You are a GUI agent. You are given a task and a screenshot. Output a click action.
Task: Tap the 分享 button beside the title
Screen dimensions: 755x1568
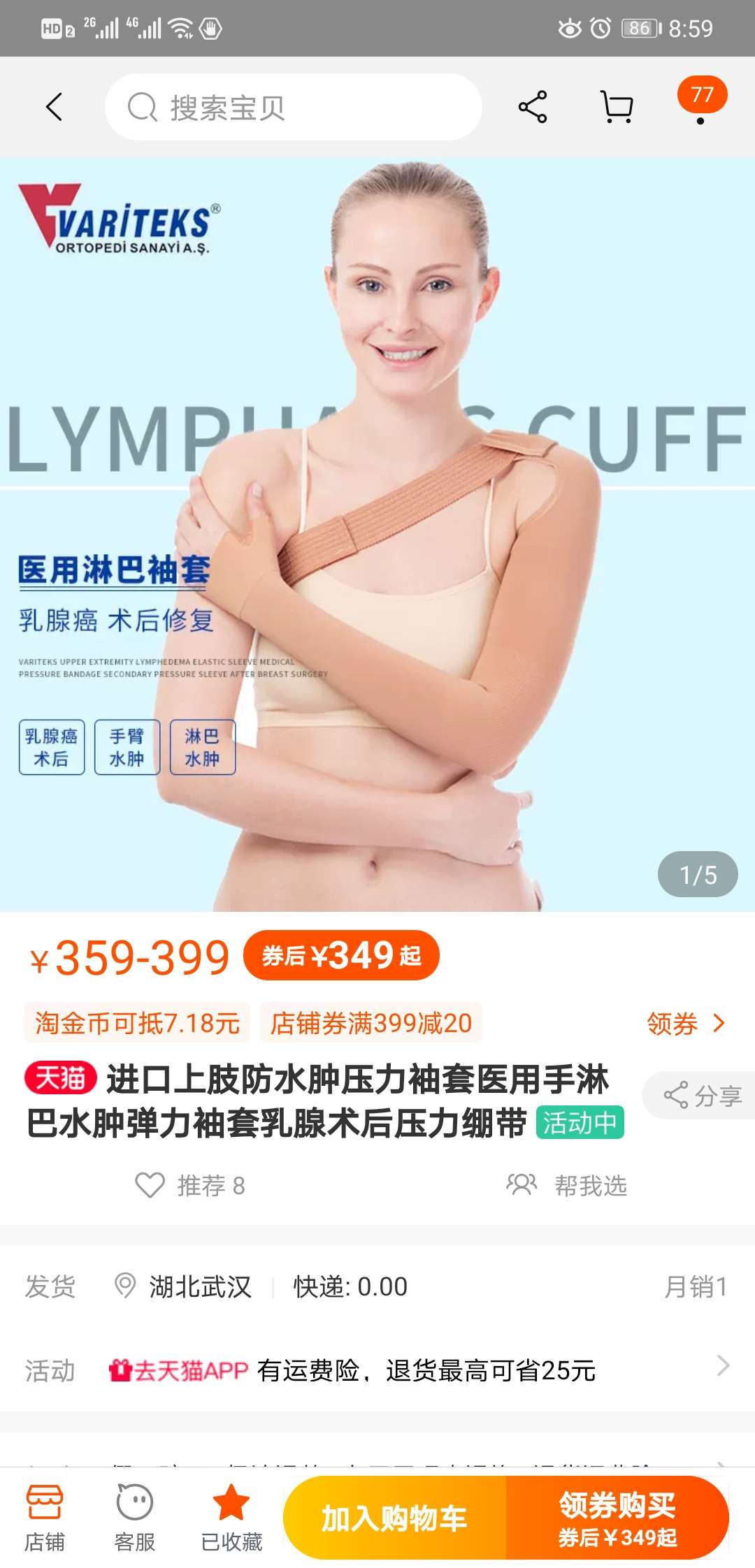click(701, 1096)
